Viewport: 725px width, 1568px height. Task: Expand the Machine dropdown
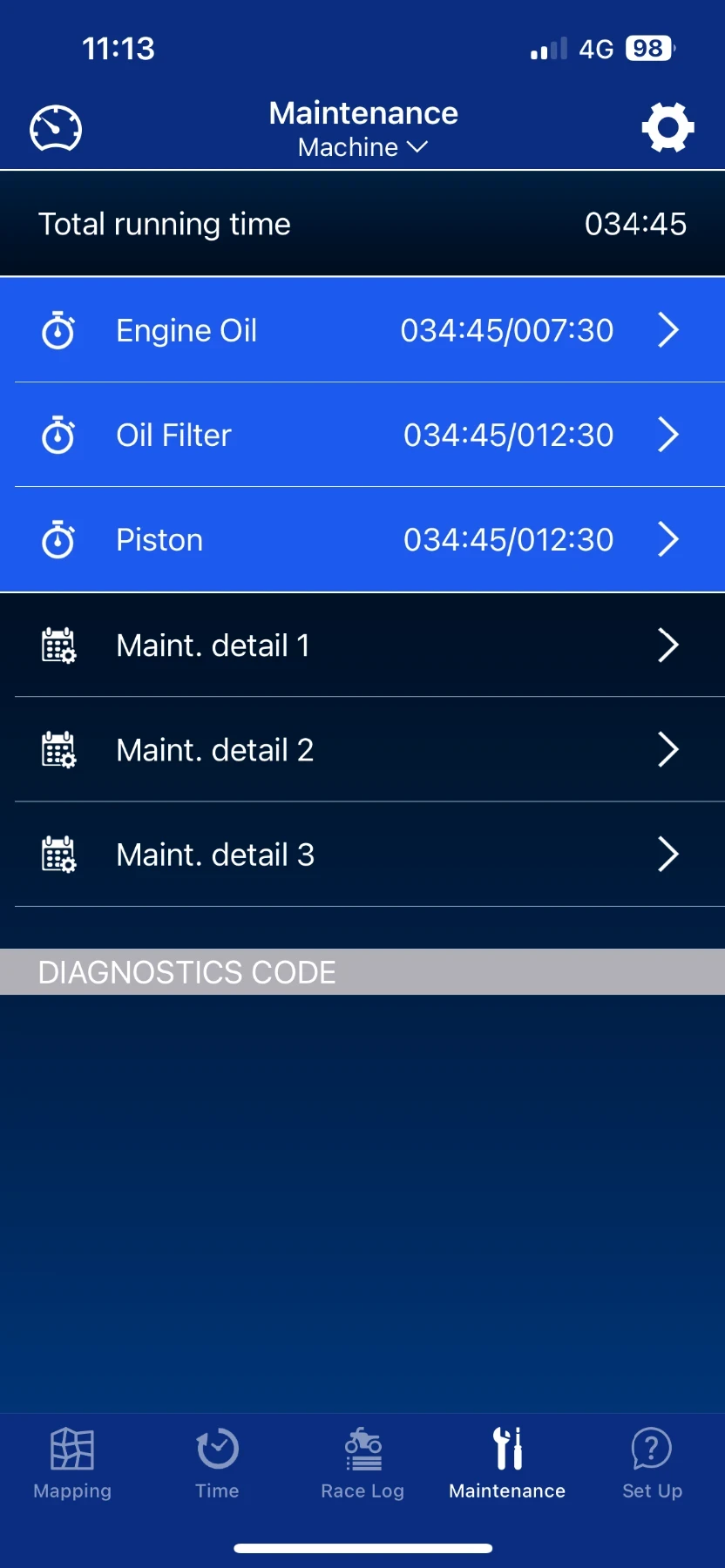pos(362,147)
